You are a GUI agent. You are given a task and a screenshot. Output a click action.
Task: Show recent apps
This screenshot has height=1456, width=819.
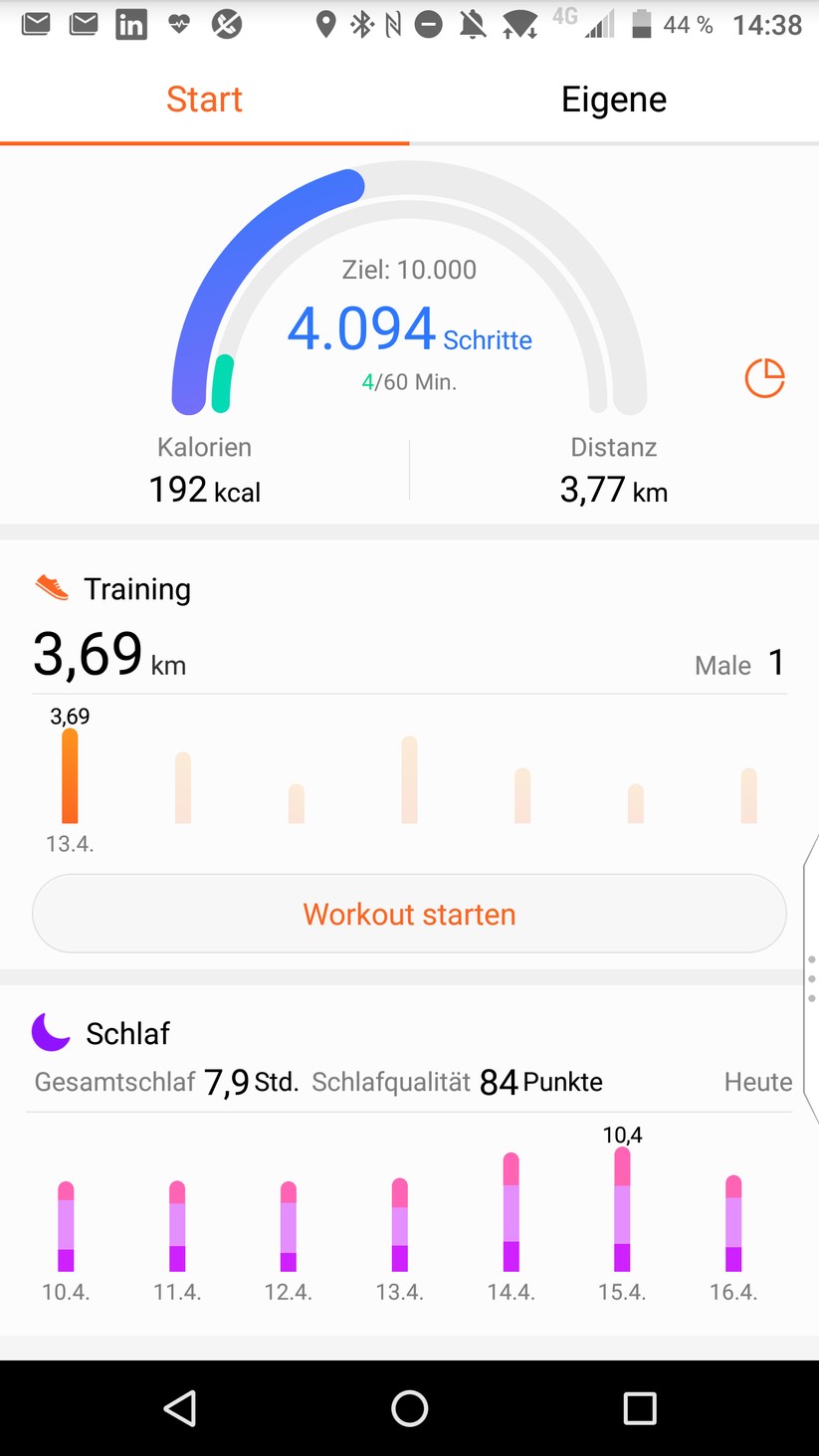click(639, 1408)
